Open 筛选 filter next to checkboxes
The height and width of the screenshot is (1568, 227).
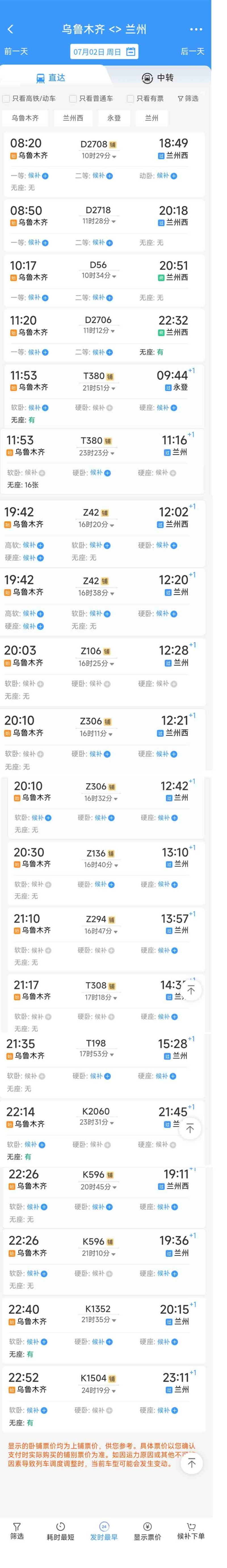point(188,99)
